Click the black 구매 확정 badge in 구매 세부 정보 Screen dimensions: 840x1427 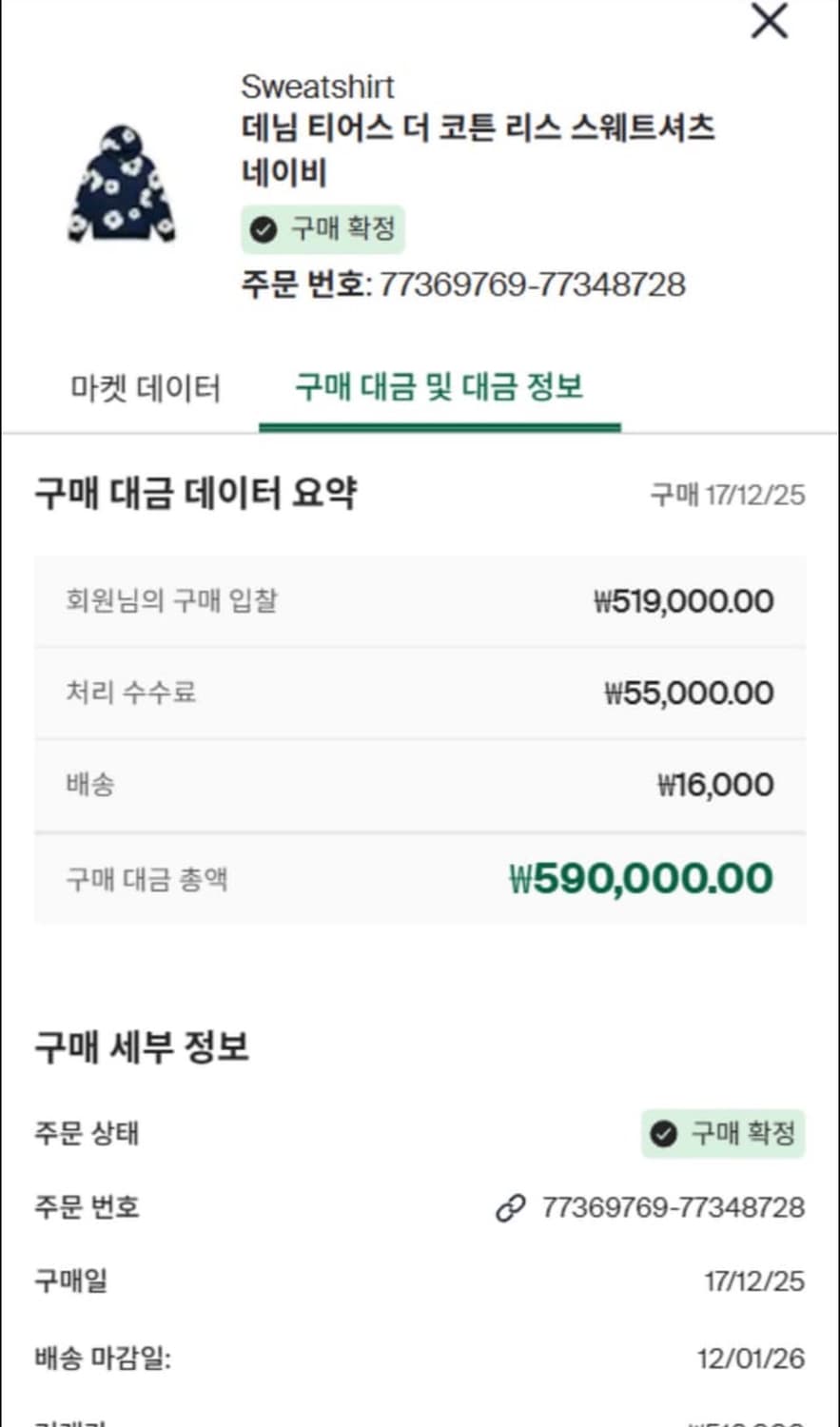(x=723, y=1133)
